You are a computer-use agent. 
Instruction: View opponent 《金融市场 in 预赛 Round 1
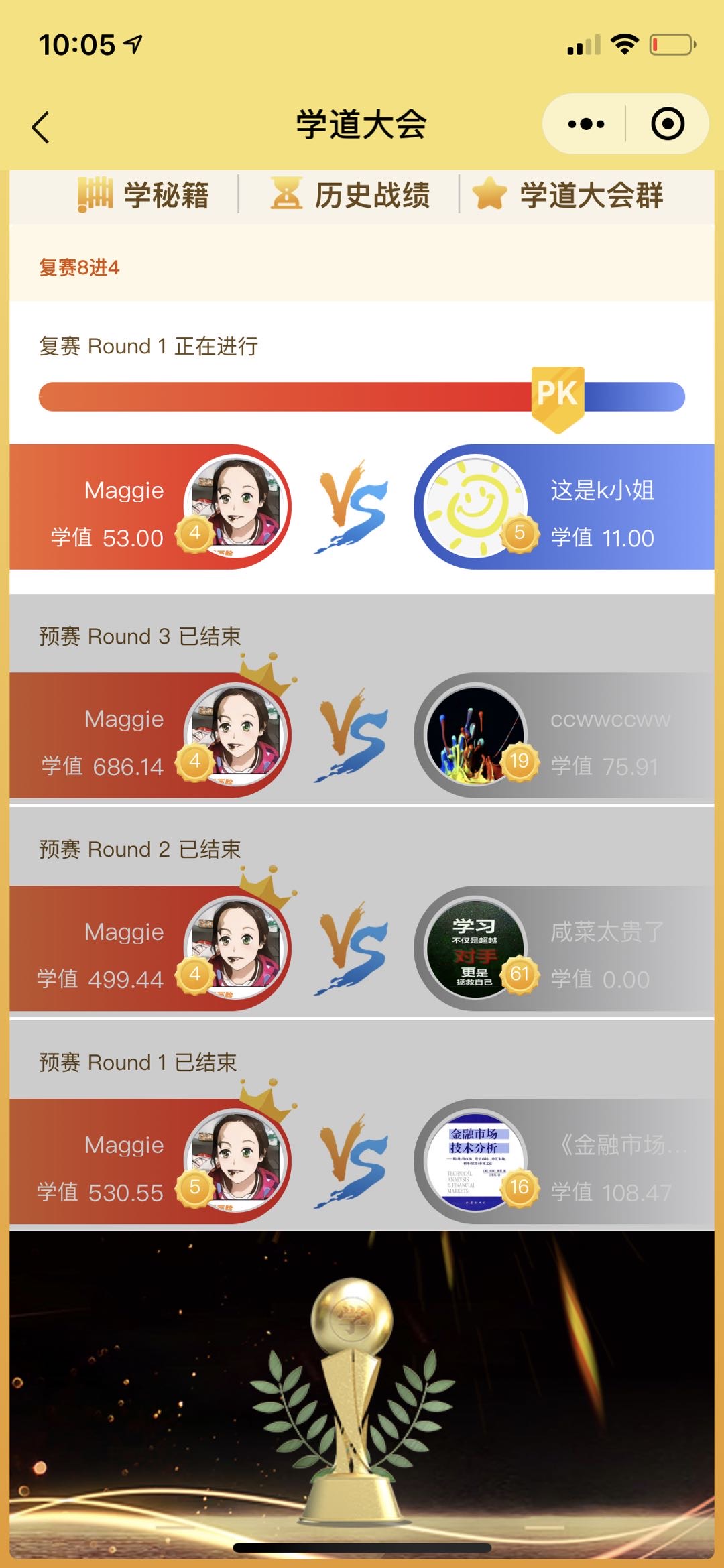(563, 1162)
